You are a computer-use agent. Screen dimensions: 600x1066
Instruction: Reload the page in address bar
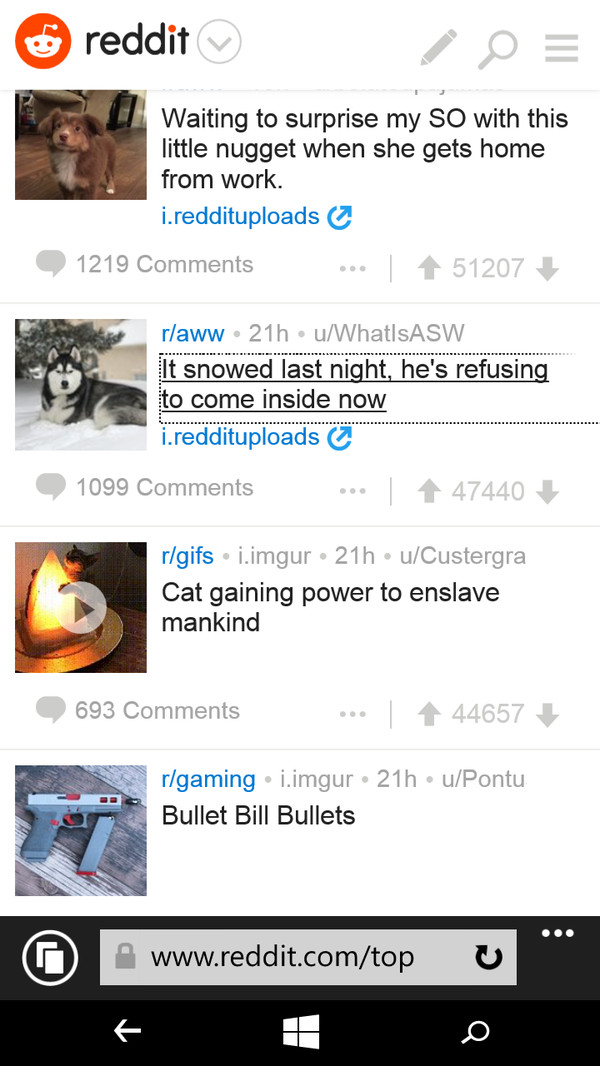488,958
